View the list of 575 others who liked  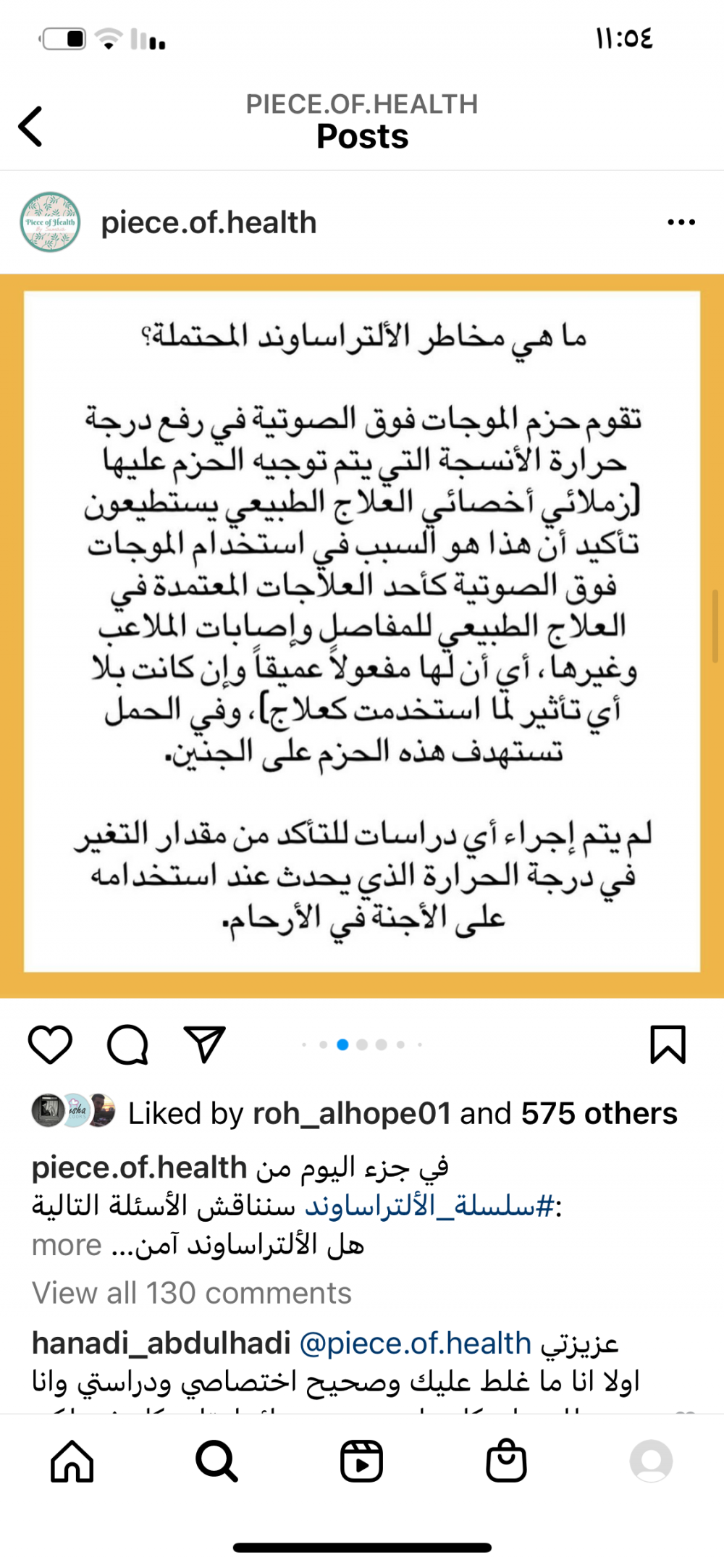point(599,1113)
